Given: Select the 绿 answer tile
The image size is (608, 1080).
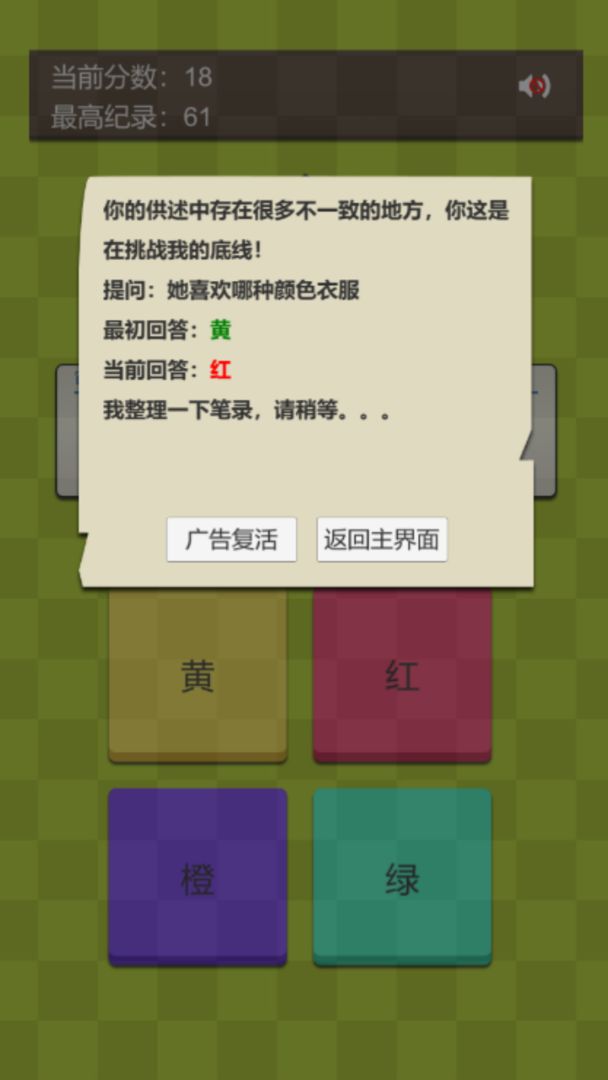Looking at the screenshot, I should click(x=402, y=878).
